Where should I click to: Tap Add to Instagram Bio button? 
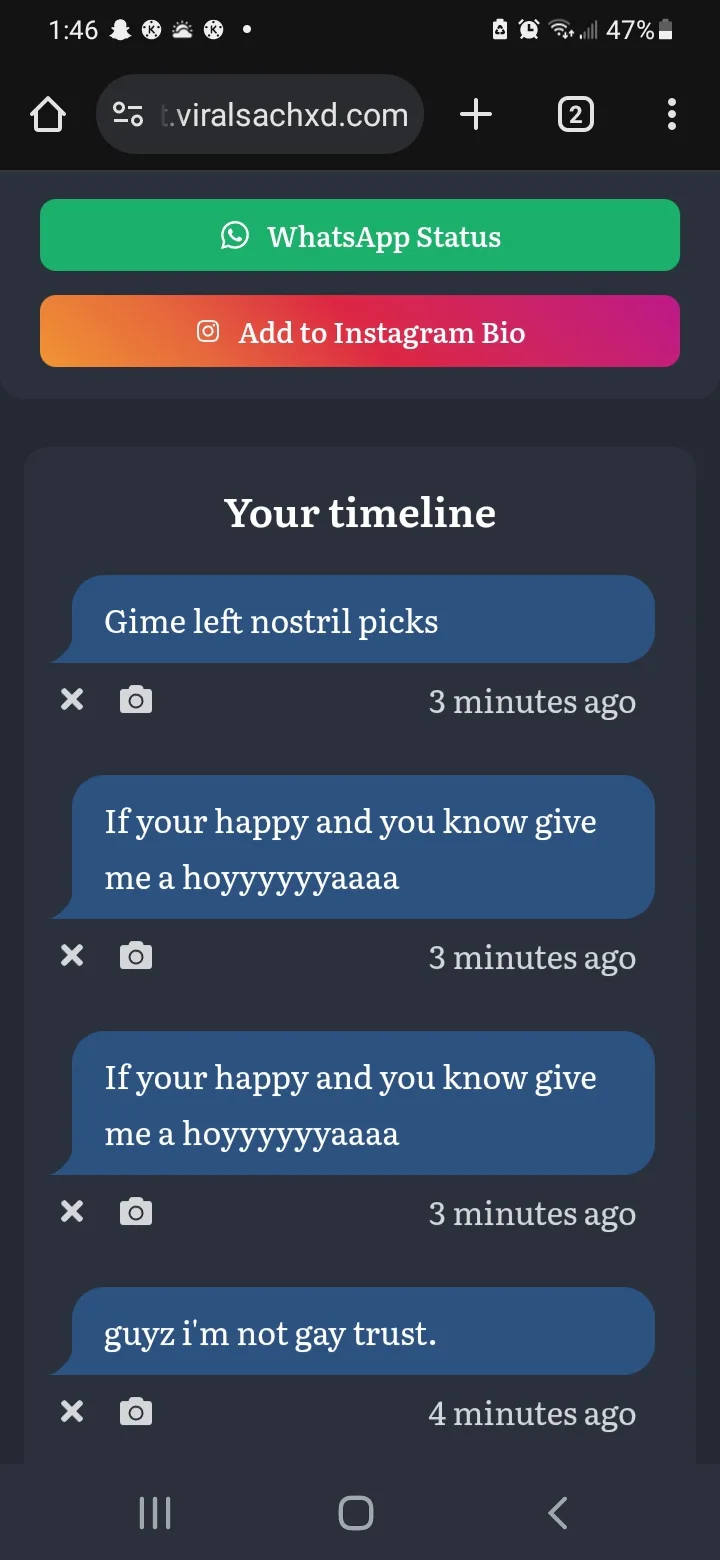pyautogui.click(x=360, y=331)
